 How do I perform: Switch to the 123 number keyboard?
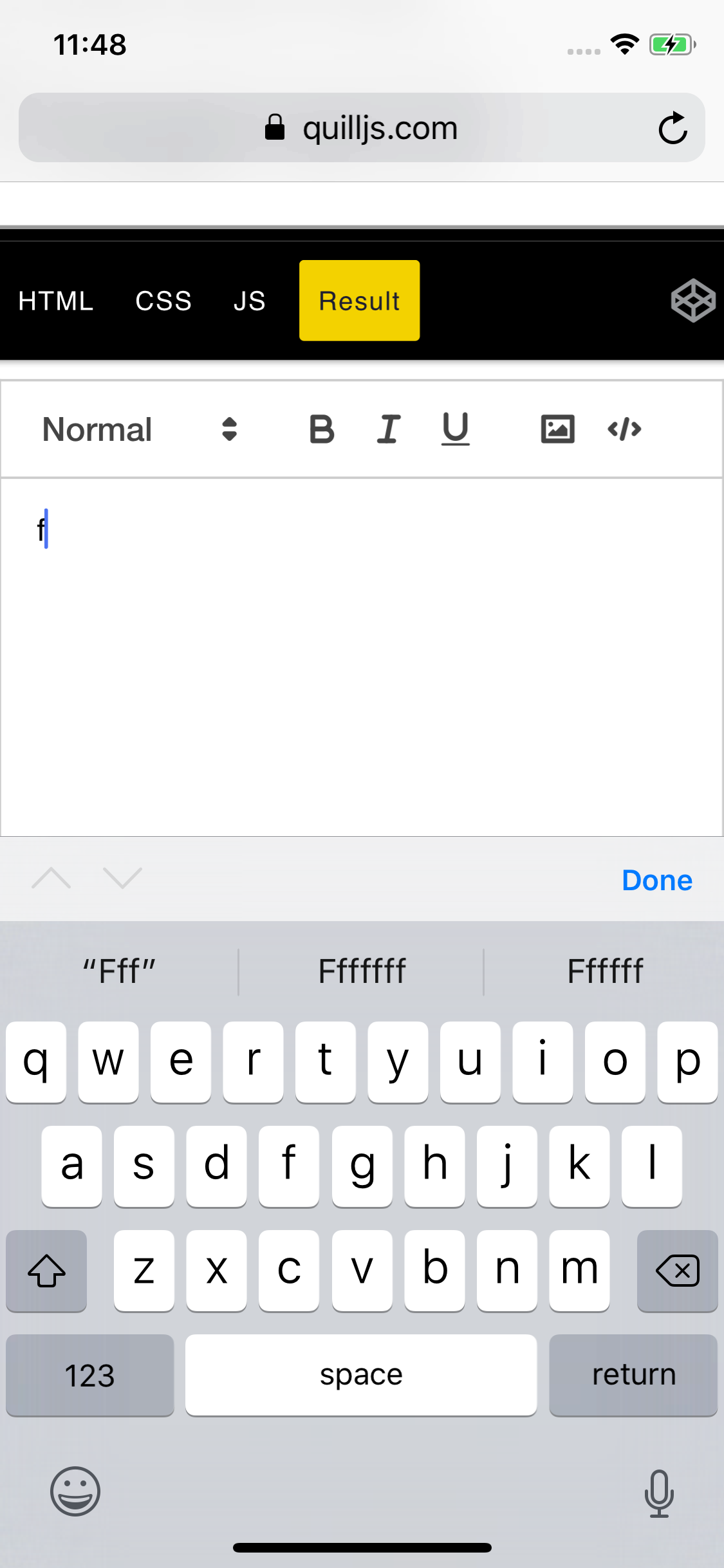tap(89, 1375)
